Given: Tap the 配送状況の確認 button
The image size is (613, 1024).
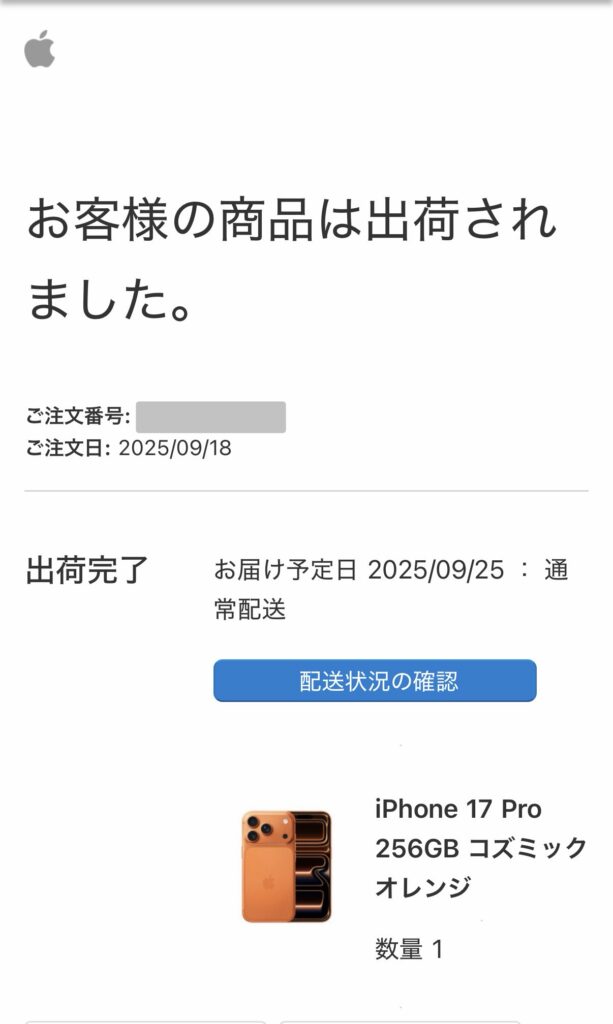Looking at the screenshot, I should pos(375,681).
